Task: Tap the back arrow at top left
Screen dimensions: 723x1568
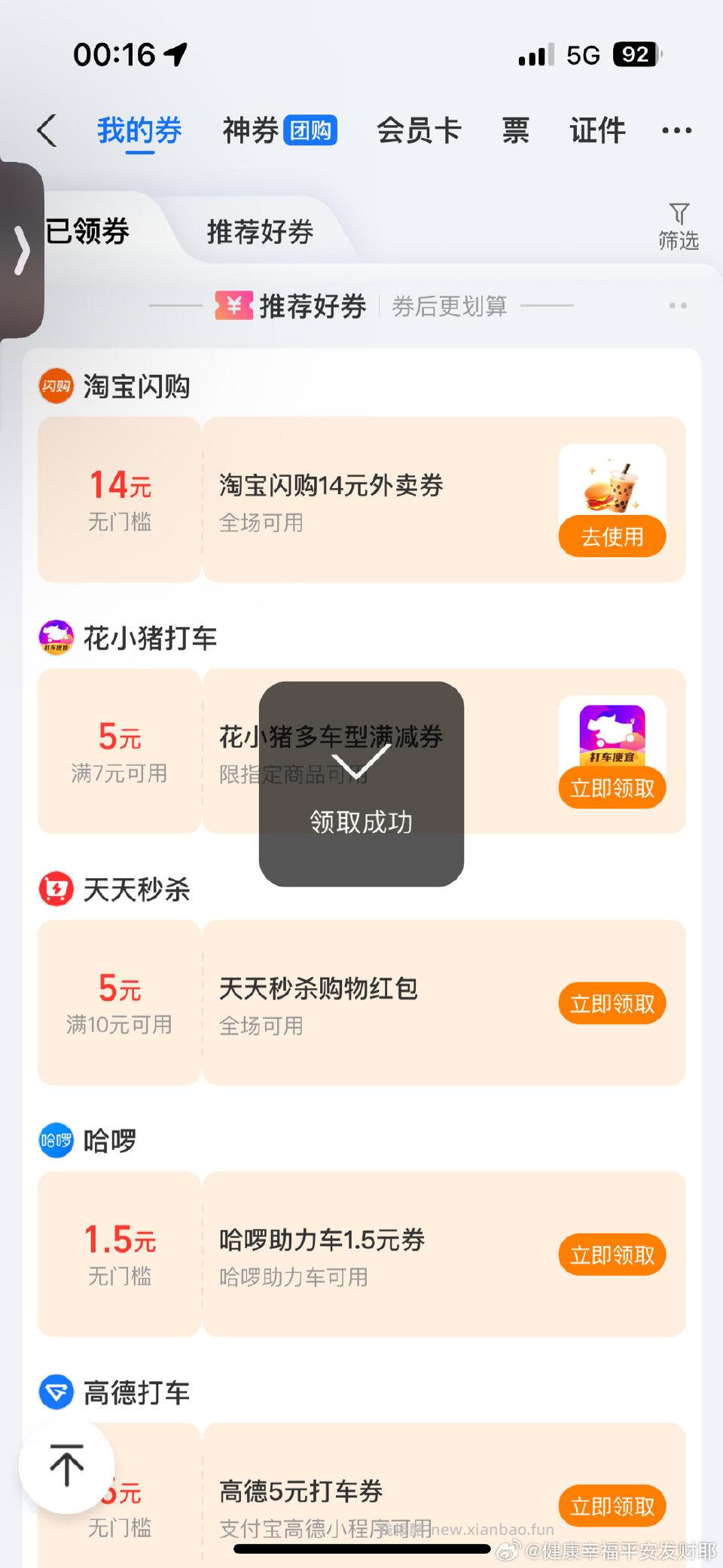Action: pyautogui.click(x=47, y=130)
